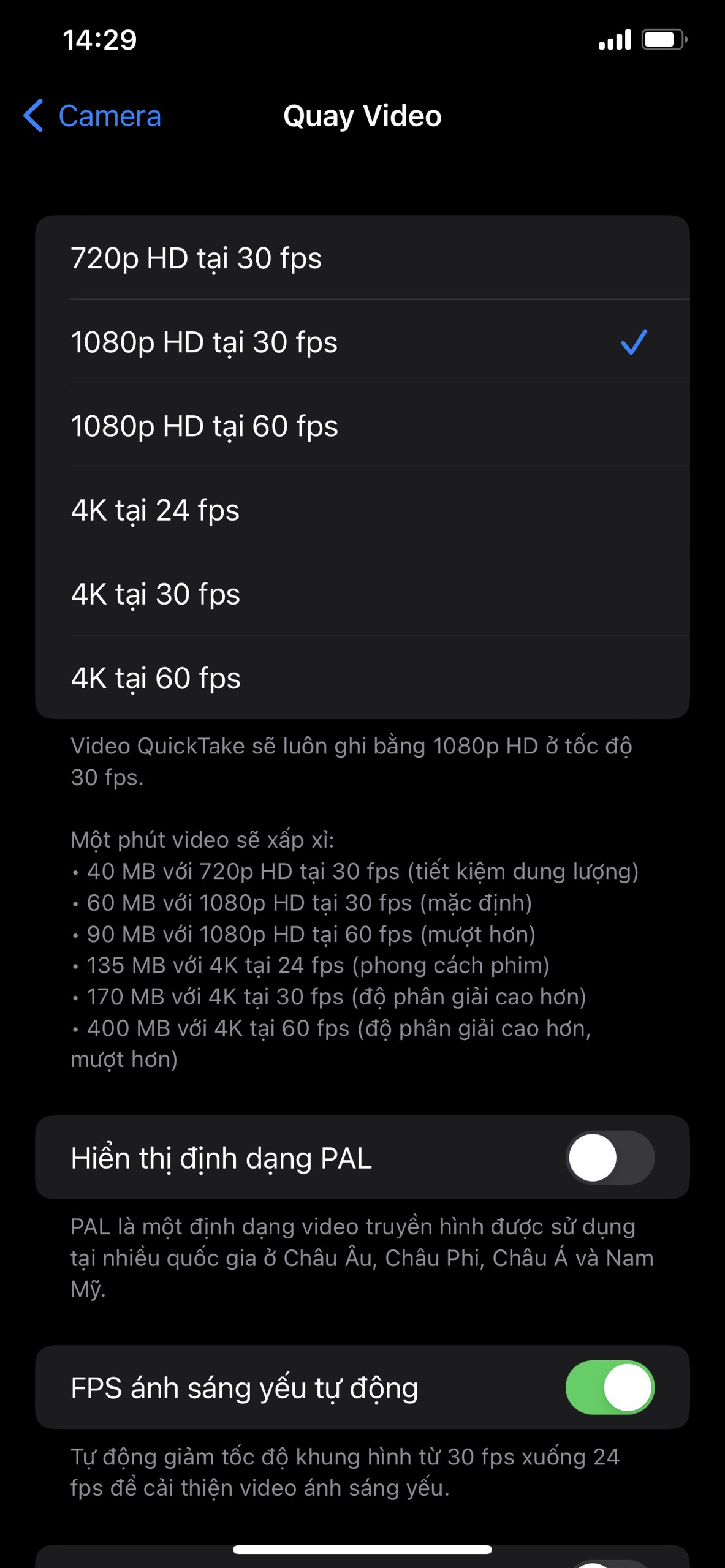Pick 4K tại 24 fps

point(362,509)
